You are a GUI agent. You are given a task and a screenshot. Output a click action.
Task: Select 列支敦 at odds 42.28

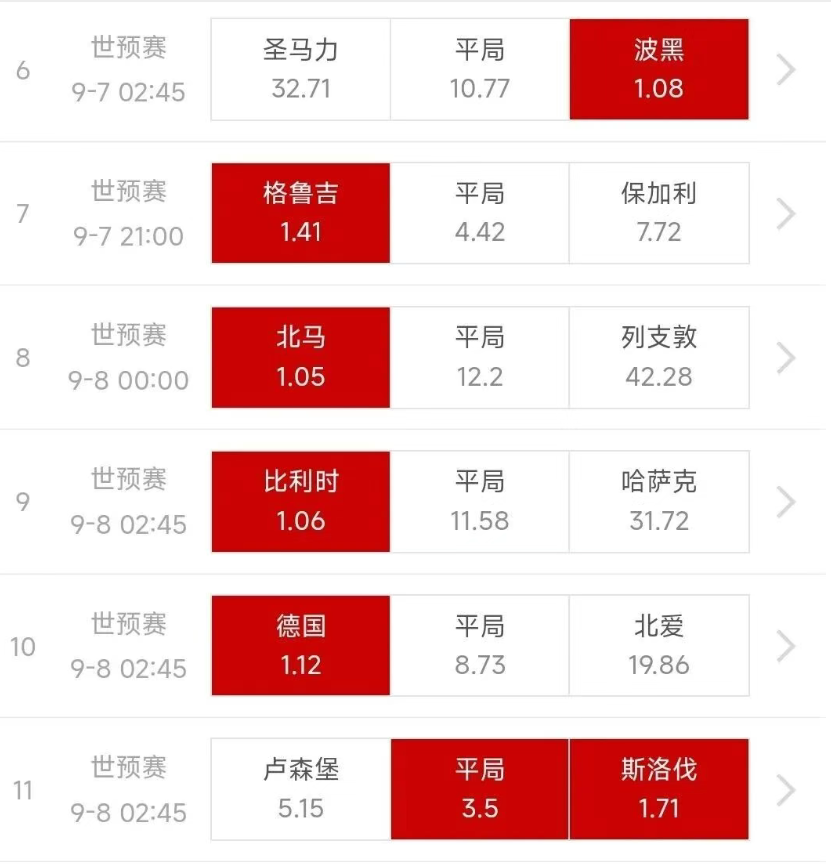659,357
